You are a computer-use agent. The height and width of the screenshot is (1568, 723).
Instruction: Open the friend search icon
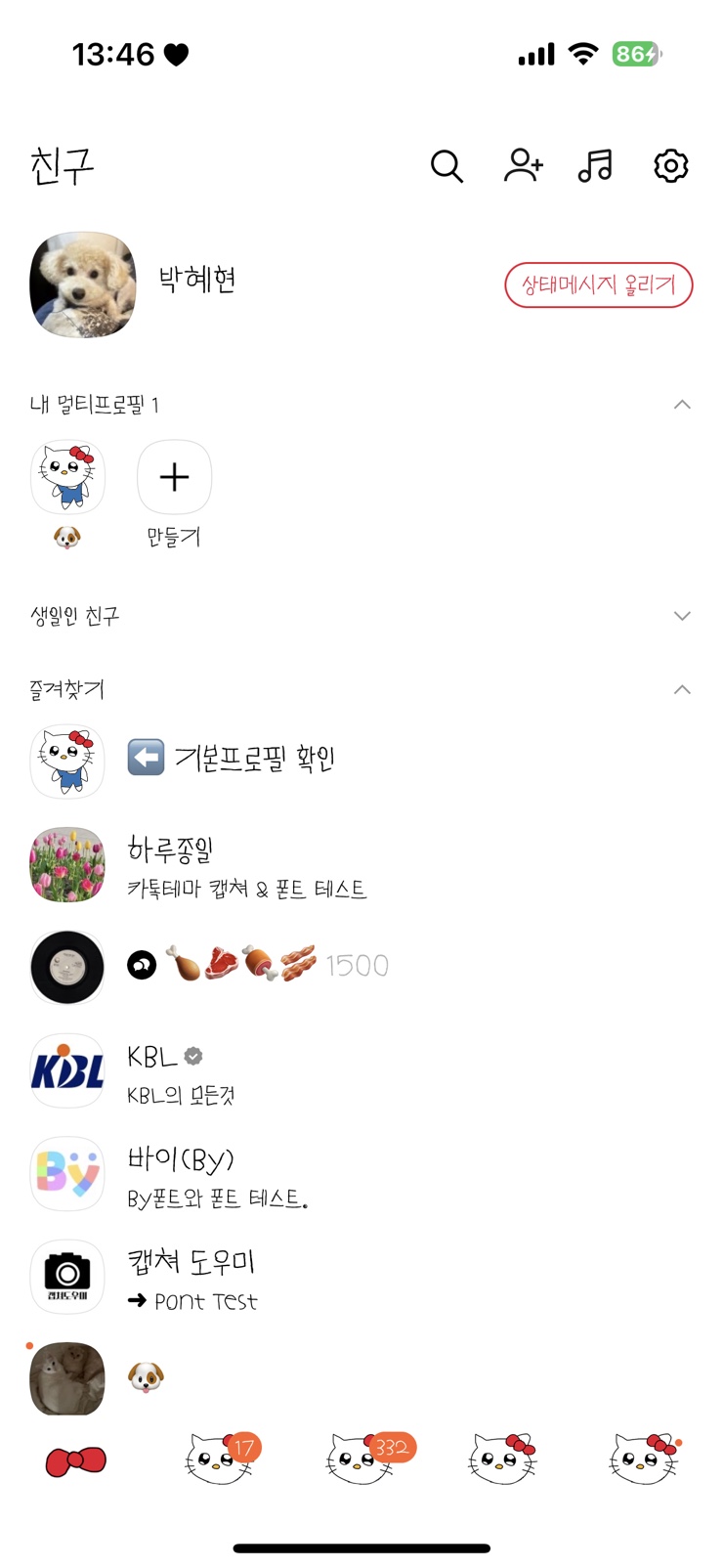447,166
